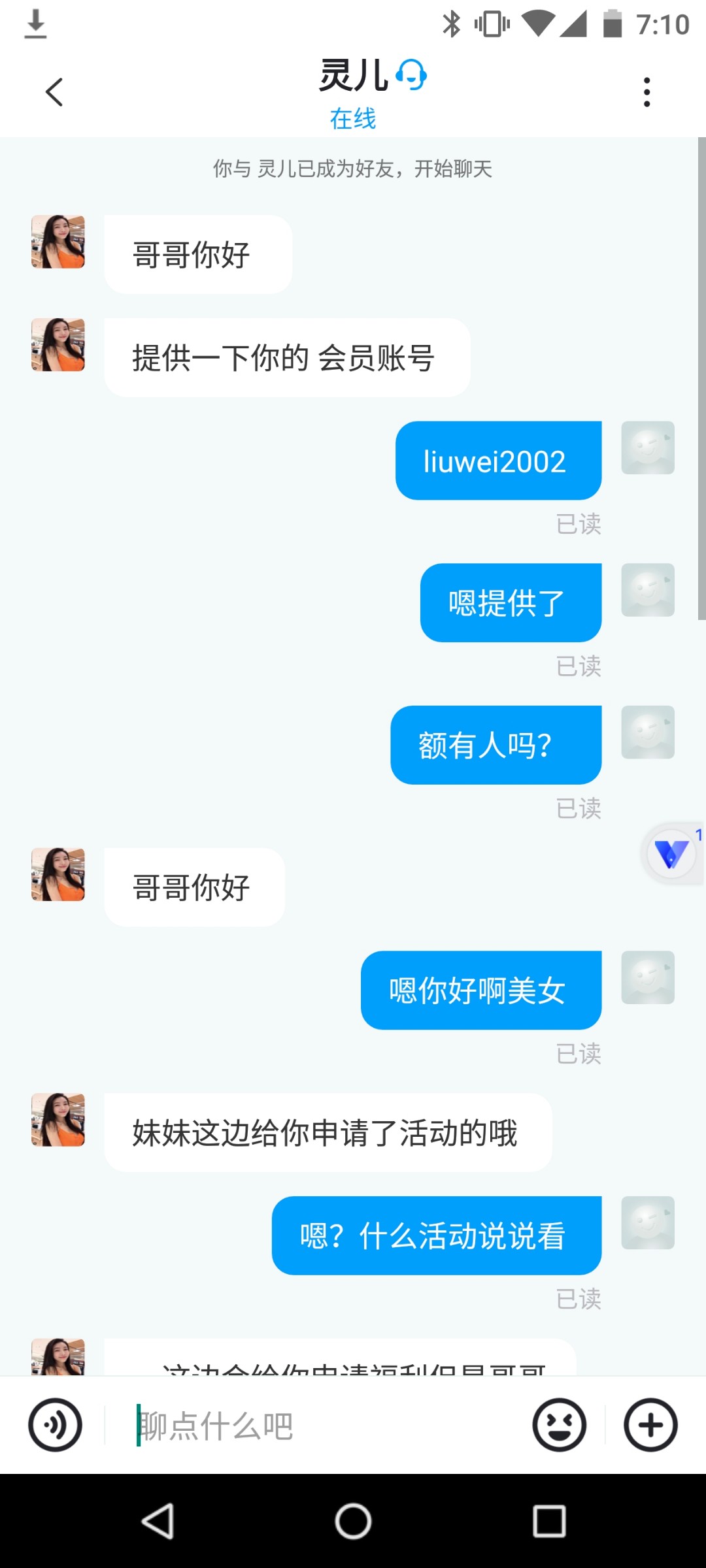Screen dimensions: 706x1568
Task: Open the emoji picker
Action: (x=559, y=1425)
